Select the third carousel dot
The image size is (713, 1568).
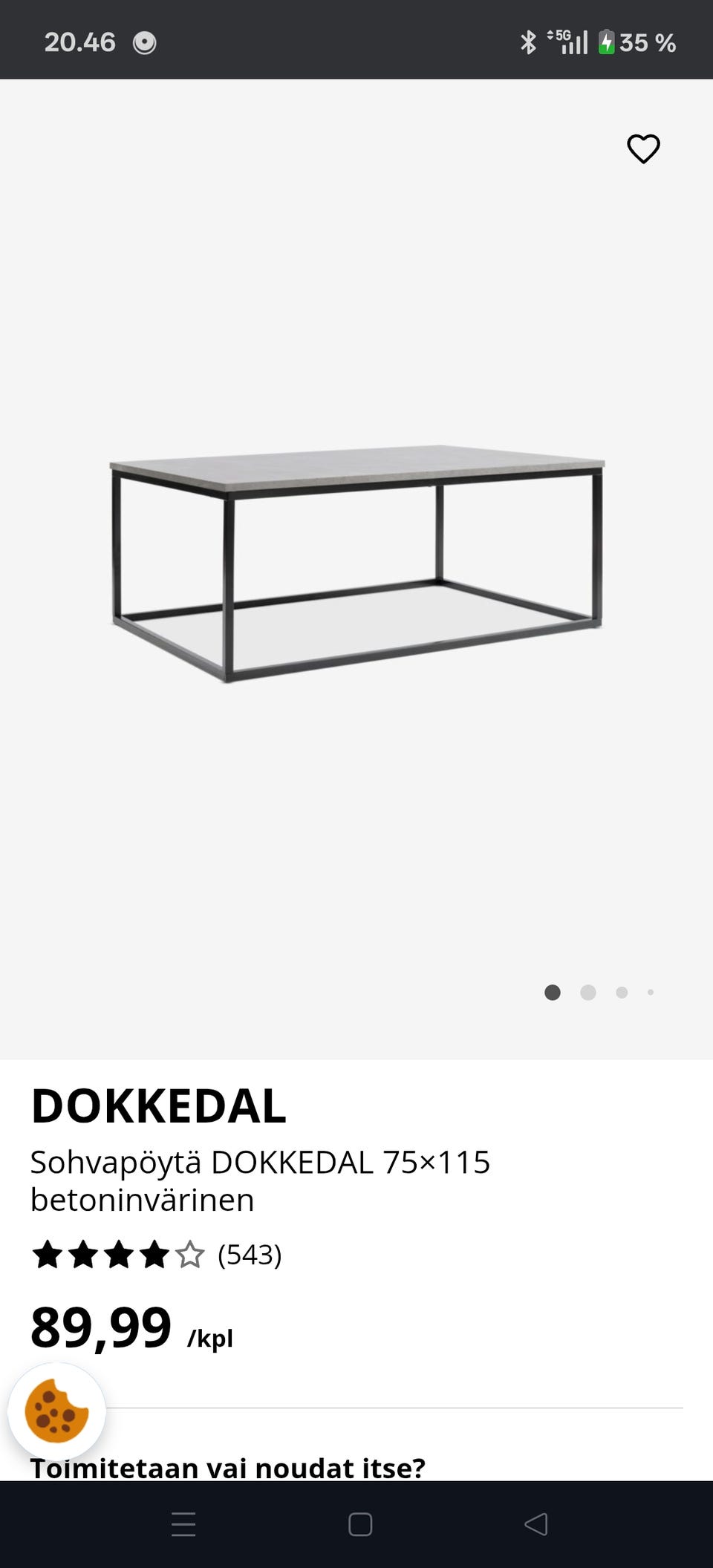point(620,993)
